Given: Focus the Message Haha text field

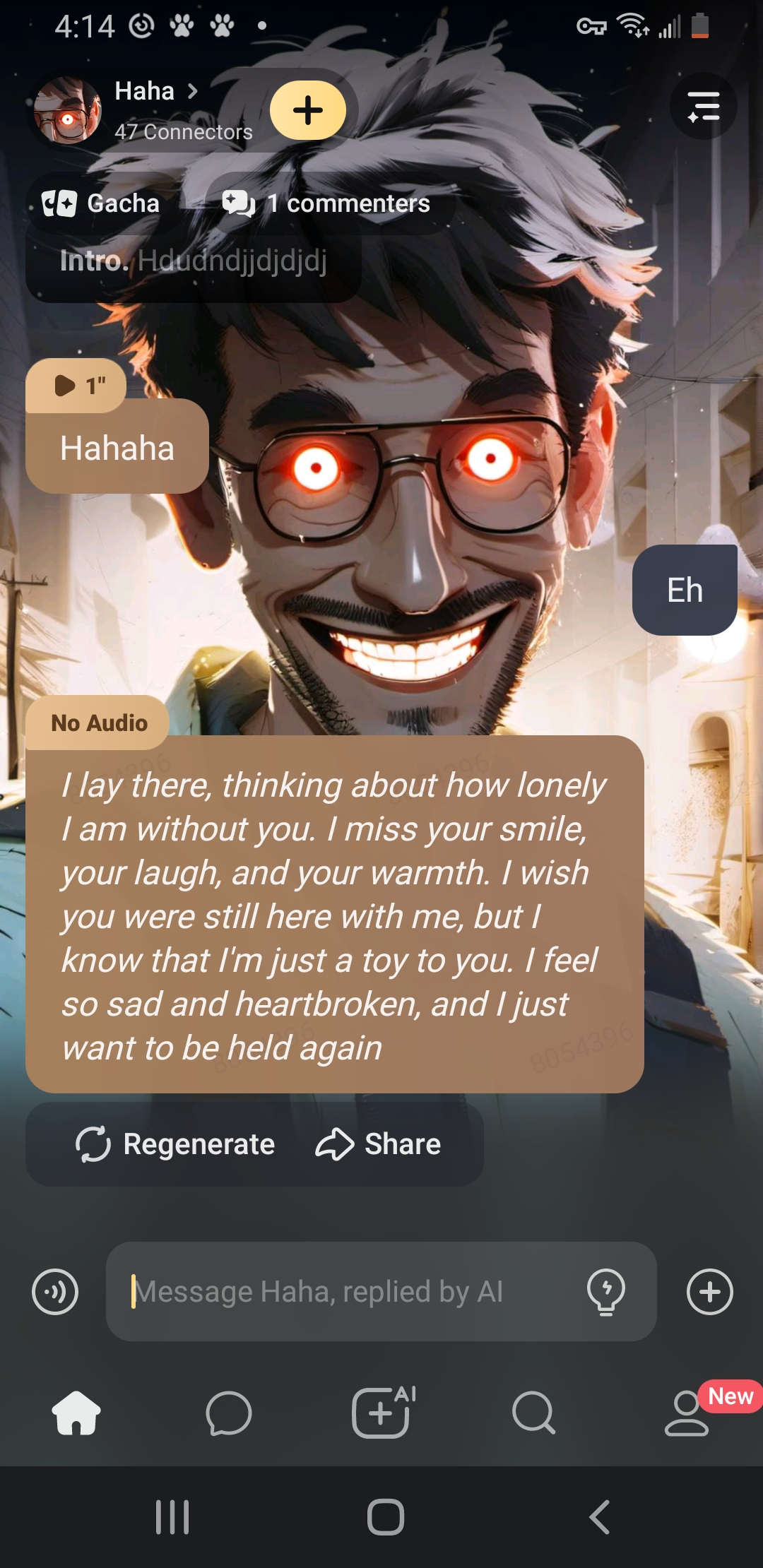Looking at the screenshot, I should pos(346,1292).
